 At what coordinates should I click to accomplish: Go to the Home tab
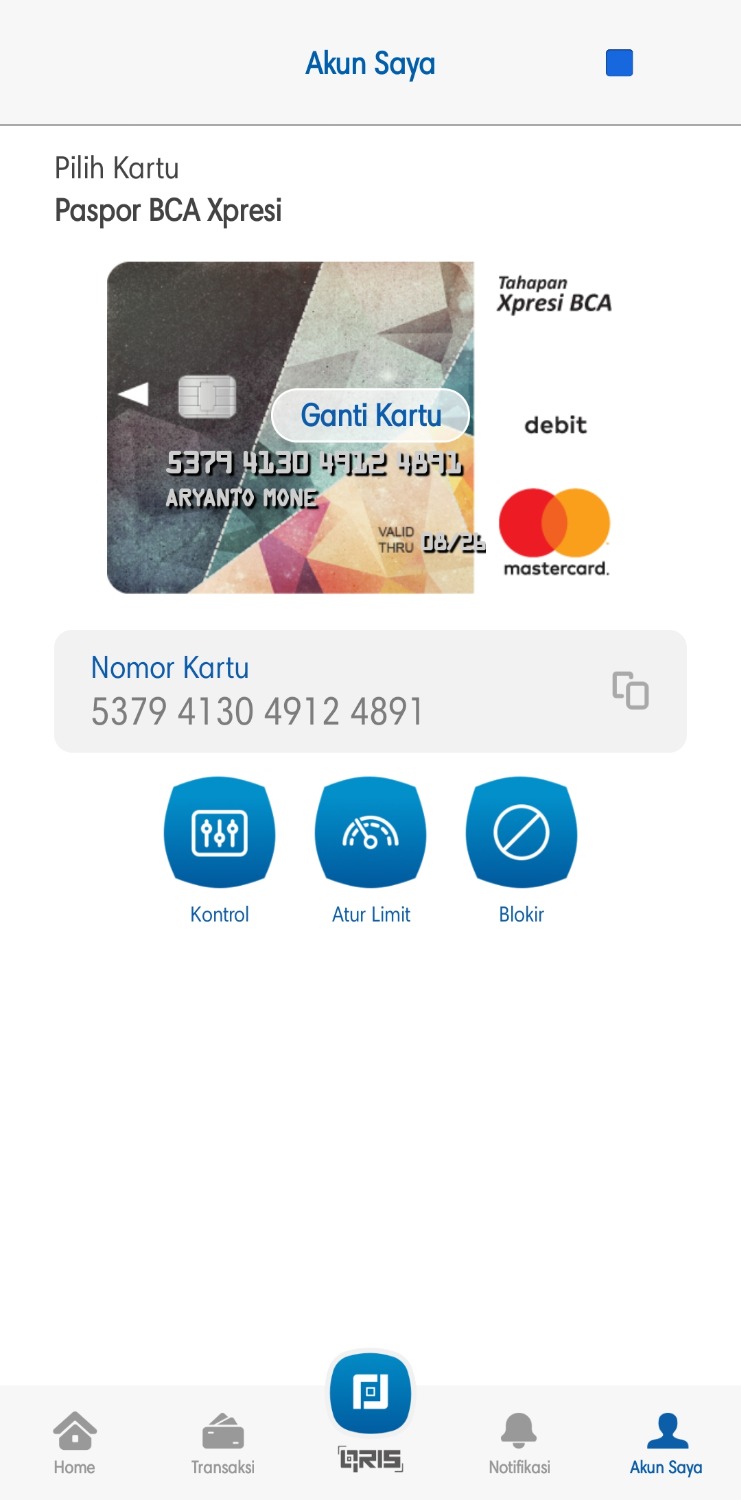point(75,1443)
